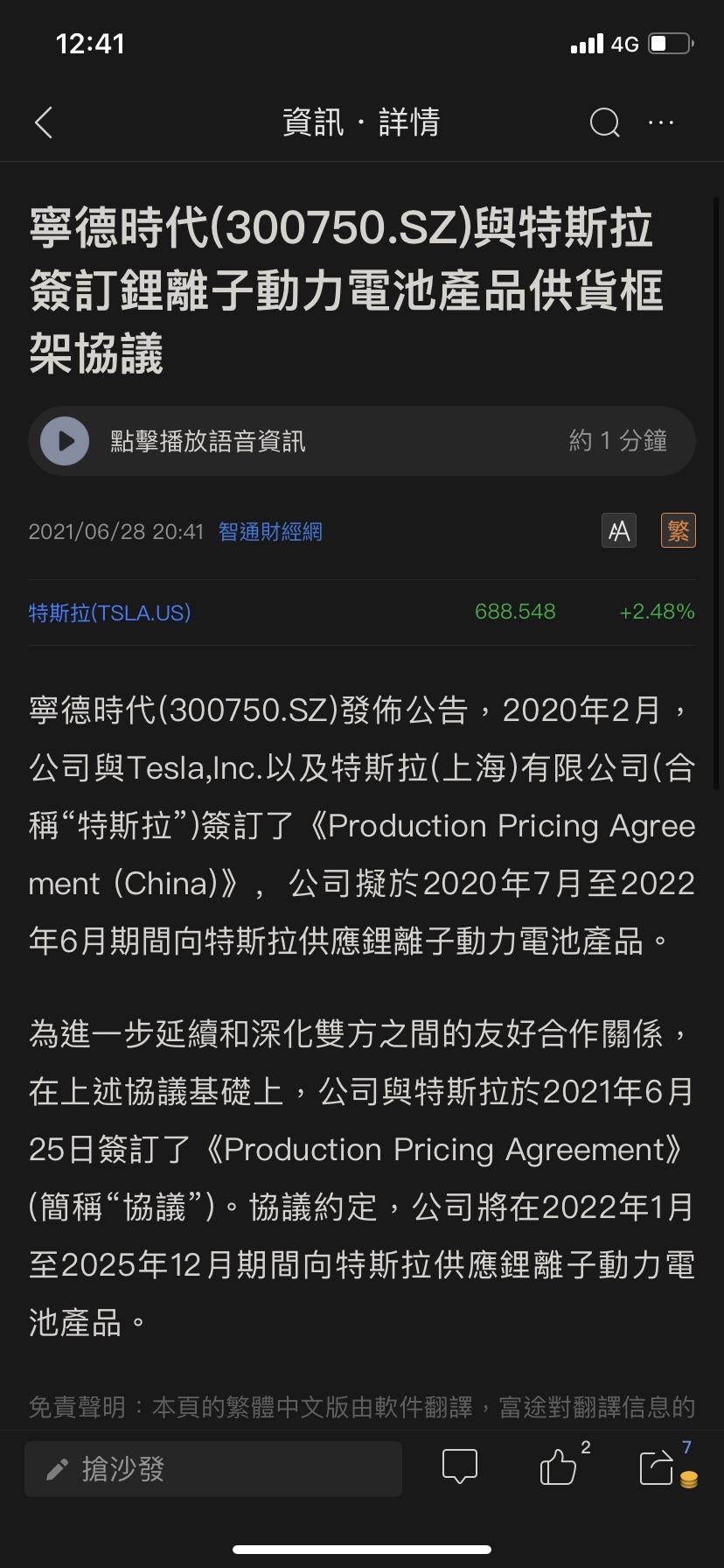
Task: Open the three-dot overflow menu
Action: coord(661,123)
